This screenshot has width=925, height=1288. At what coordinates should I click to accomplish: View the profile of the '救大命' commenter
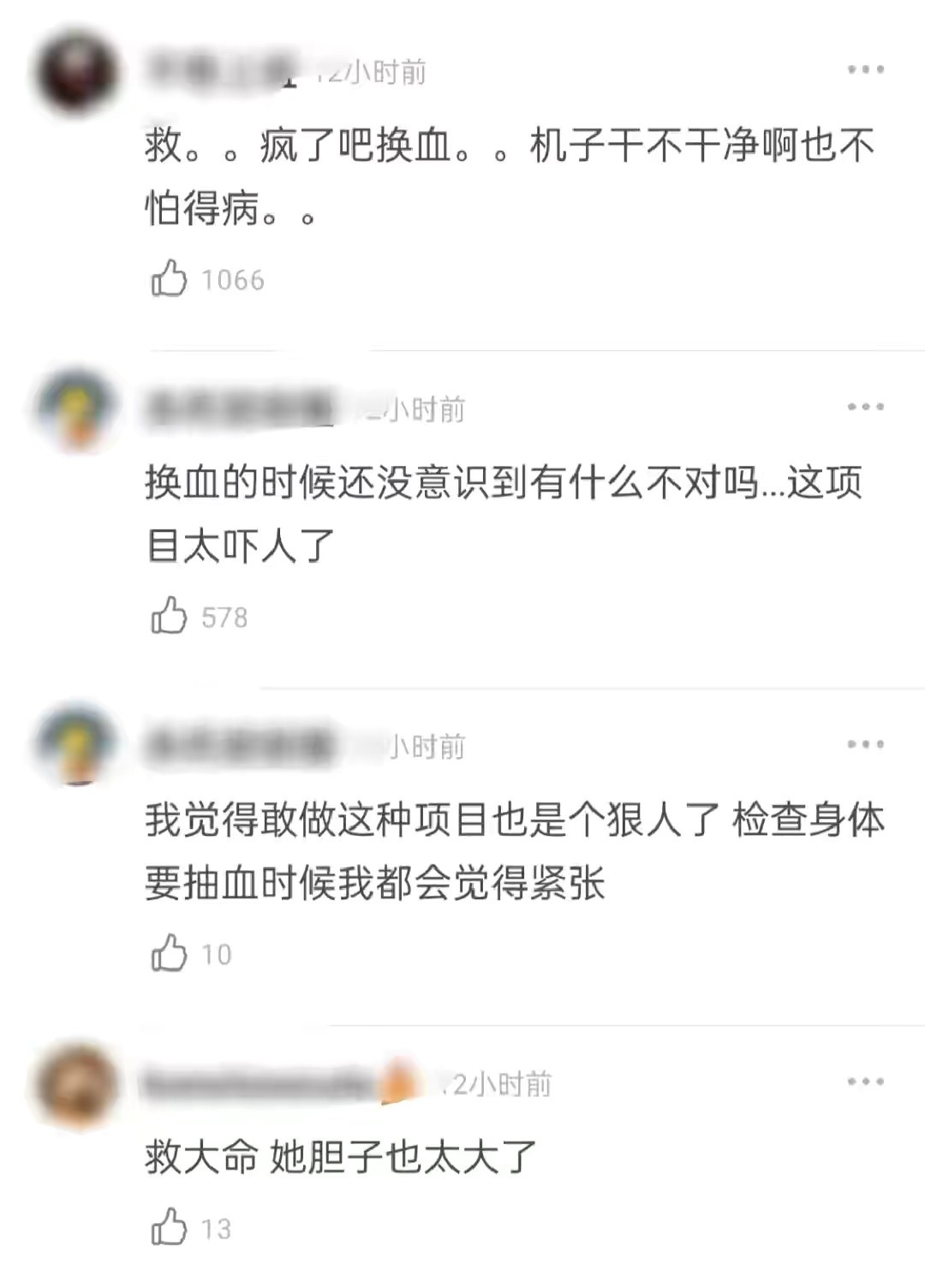coord(76,1084)
